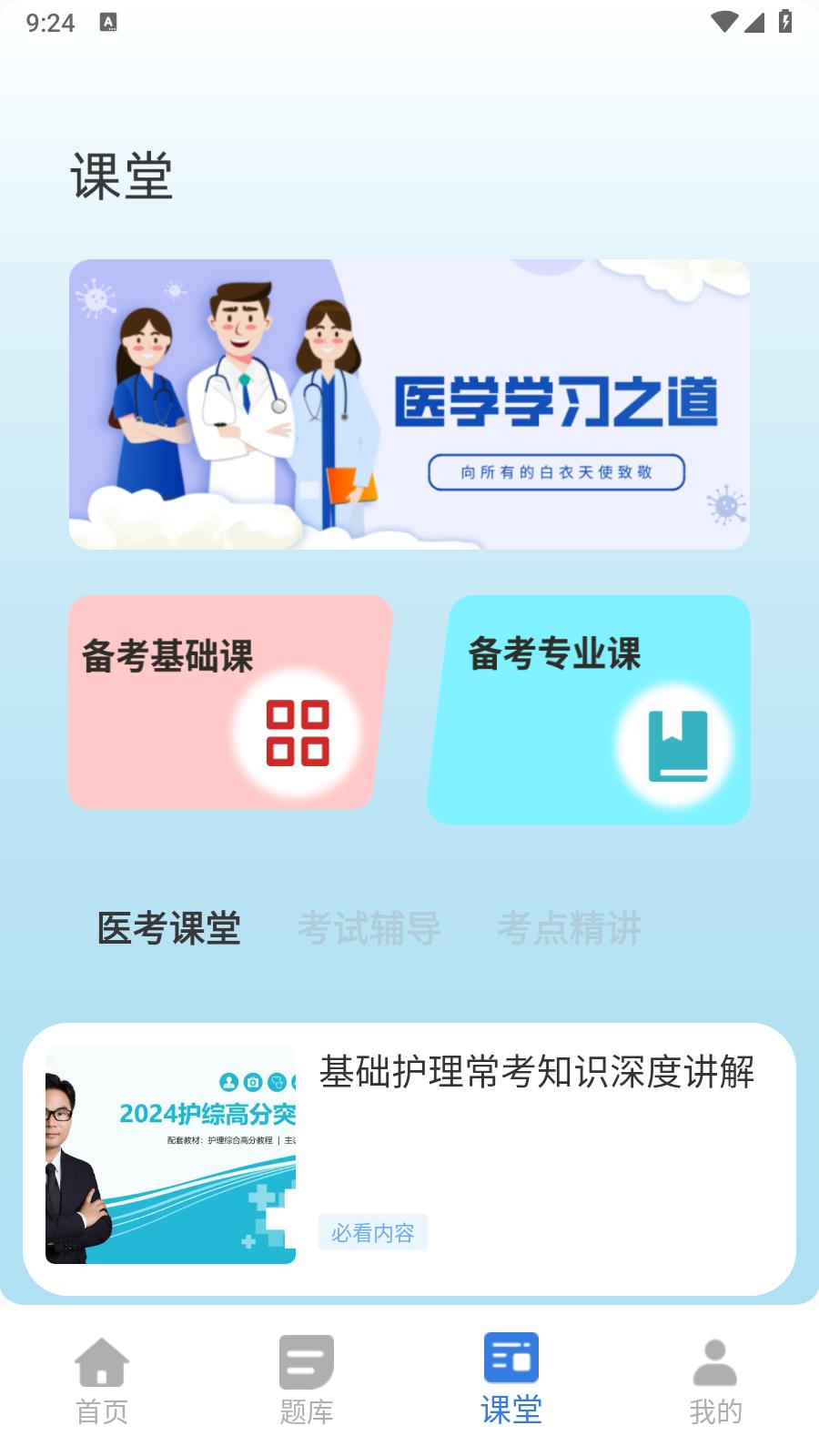Select the 医考课堂 tab
This screenshot has height=1456, width=819.
[x=167, y=930]
